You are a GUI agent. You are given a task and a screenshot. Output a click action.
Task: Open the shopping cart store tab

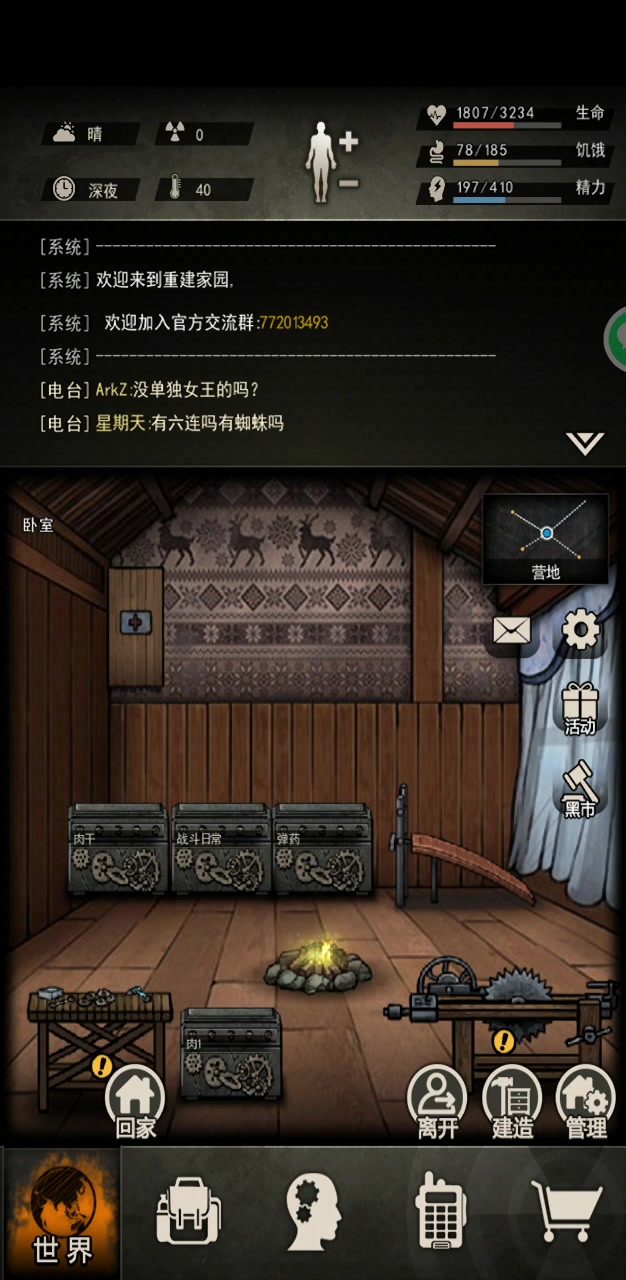[x=567, y=1213]
